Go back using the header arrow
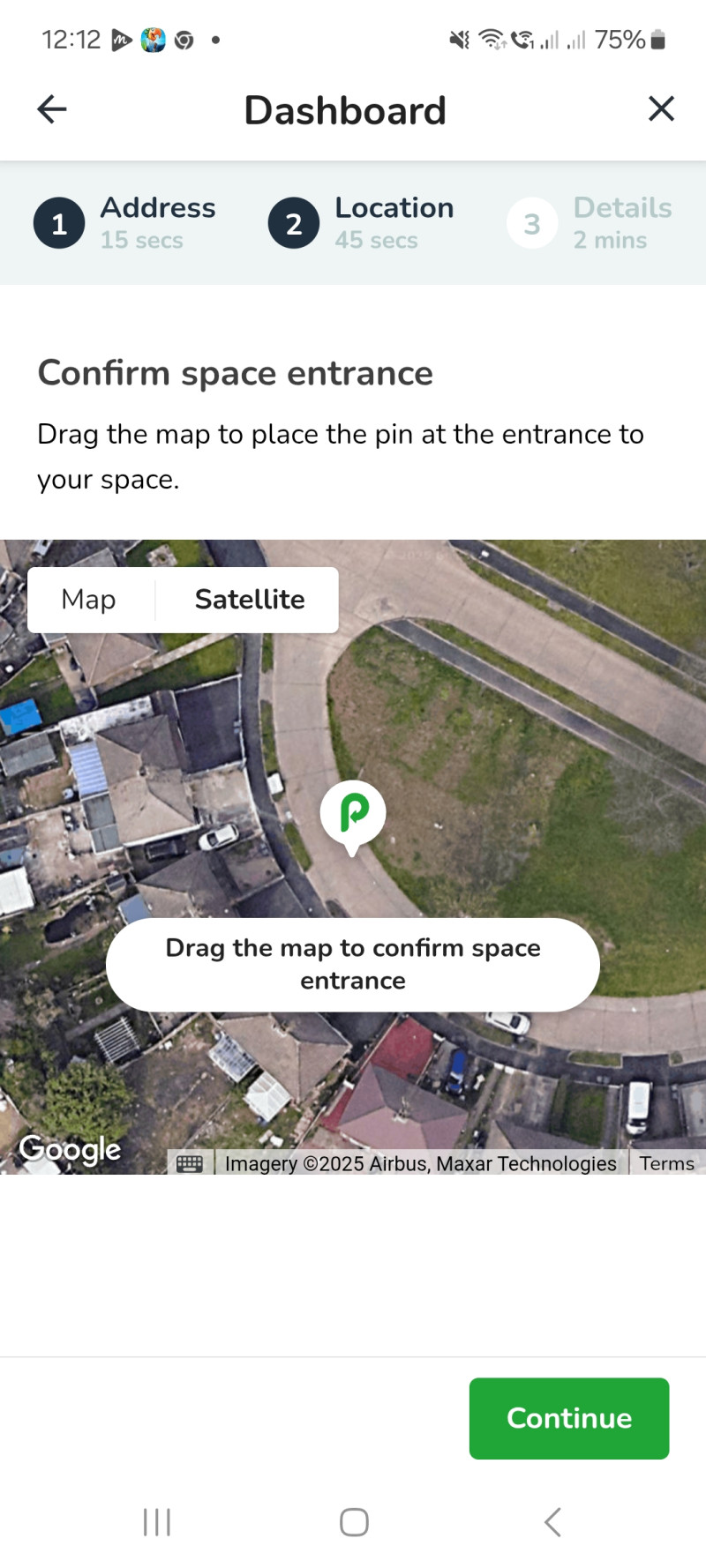This screenshot has width=706, height=1568. [52, 109]
